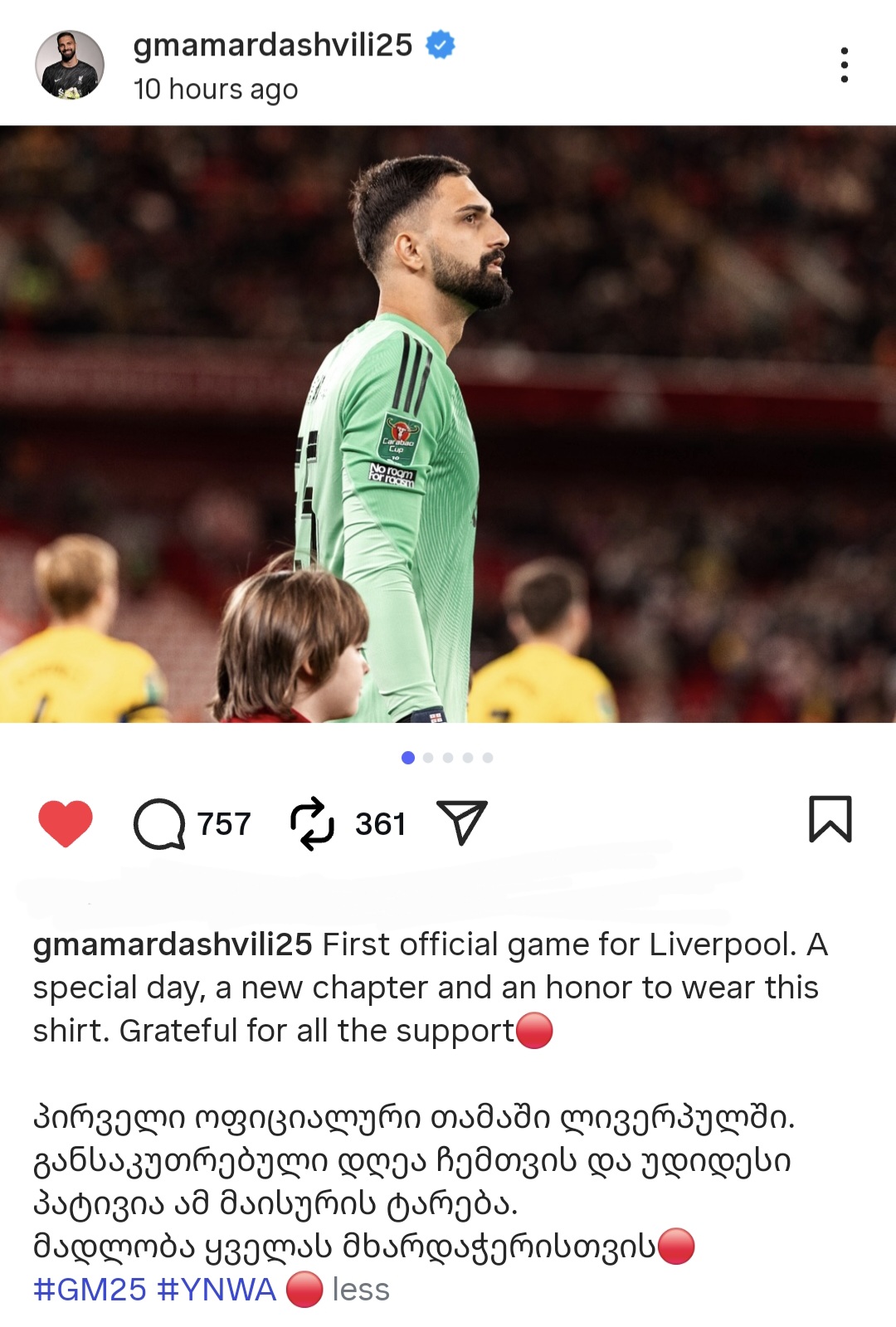Open the post's three-dot overflow menu
The image size is (896, 1327).
pos(844,65)
